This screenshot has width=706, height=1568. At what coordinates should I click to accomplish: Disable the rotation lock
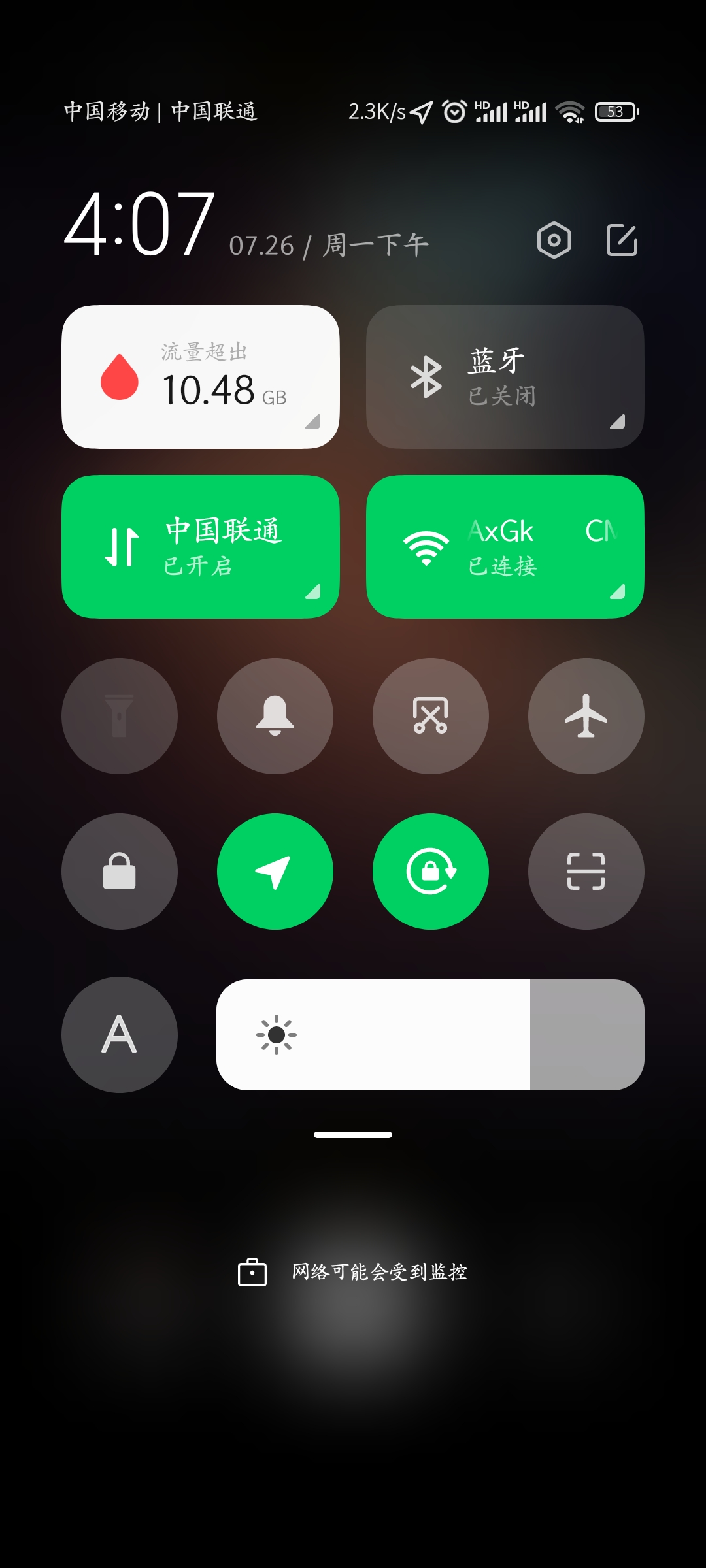[x=431, y=872]
